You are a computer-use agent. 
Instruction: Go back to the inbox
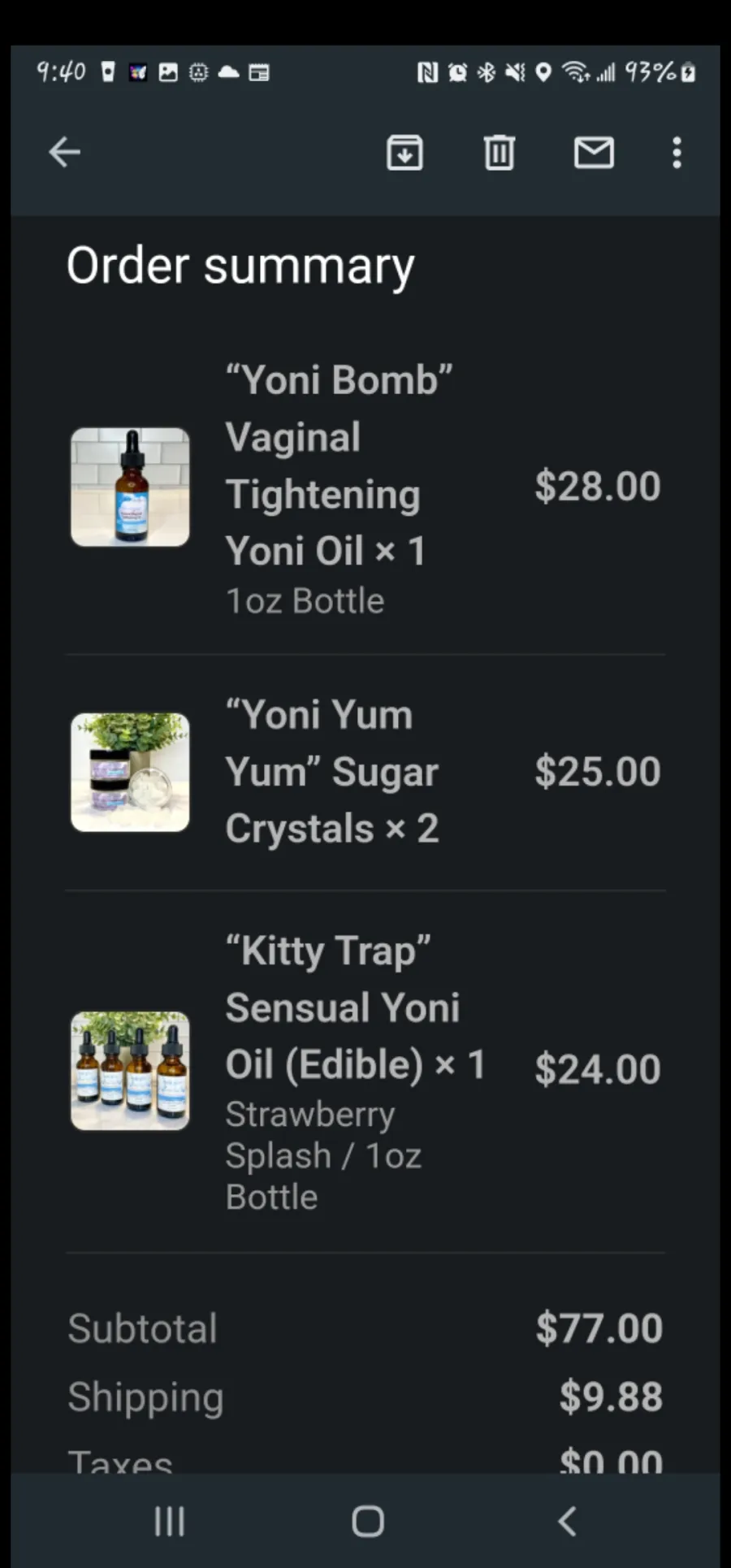[x=64, y=152]
